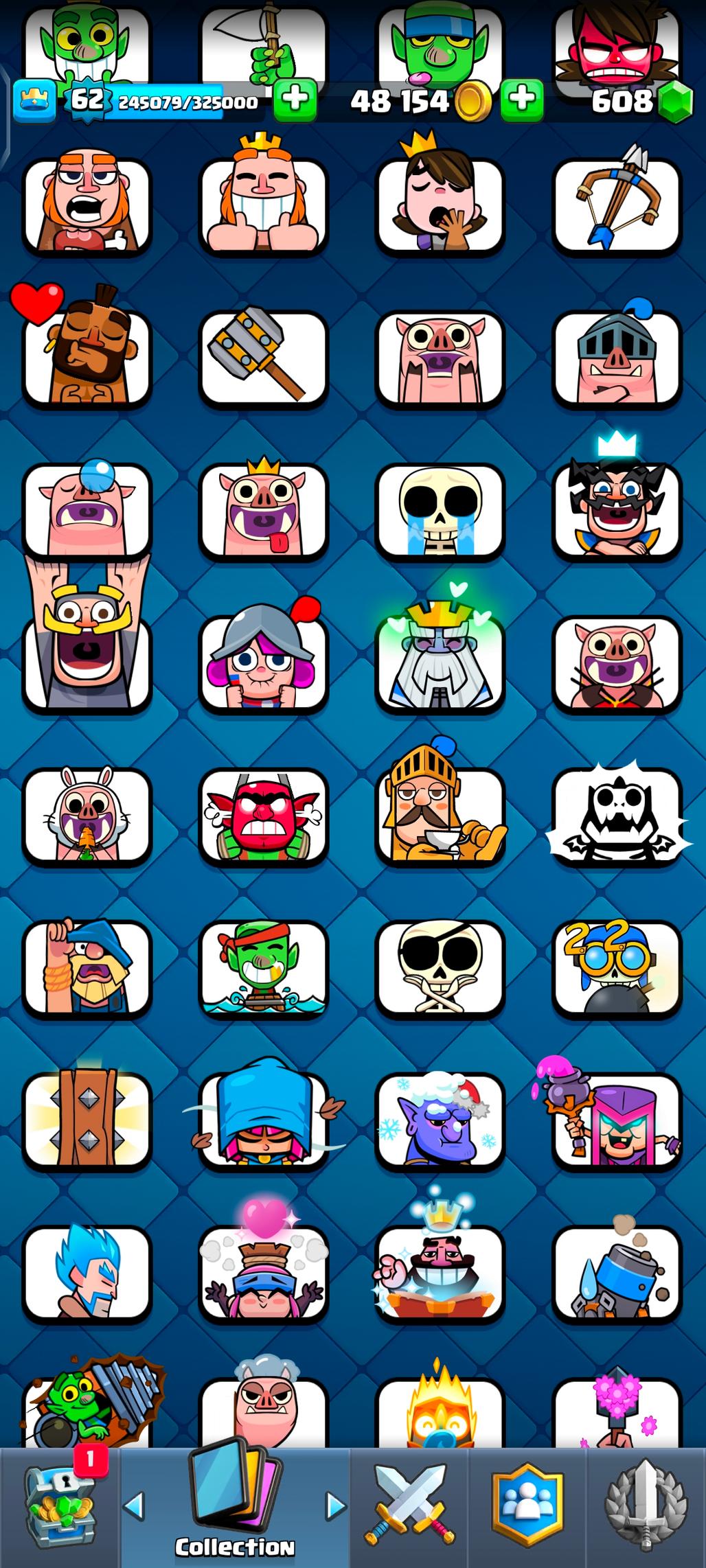This screenshot has height=1568, width=706.
Task: Add gold with the plus button
Action: coord(522,100)
